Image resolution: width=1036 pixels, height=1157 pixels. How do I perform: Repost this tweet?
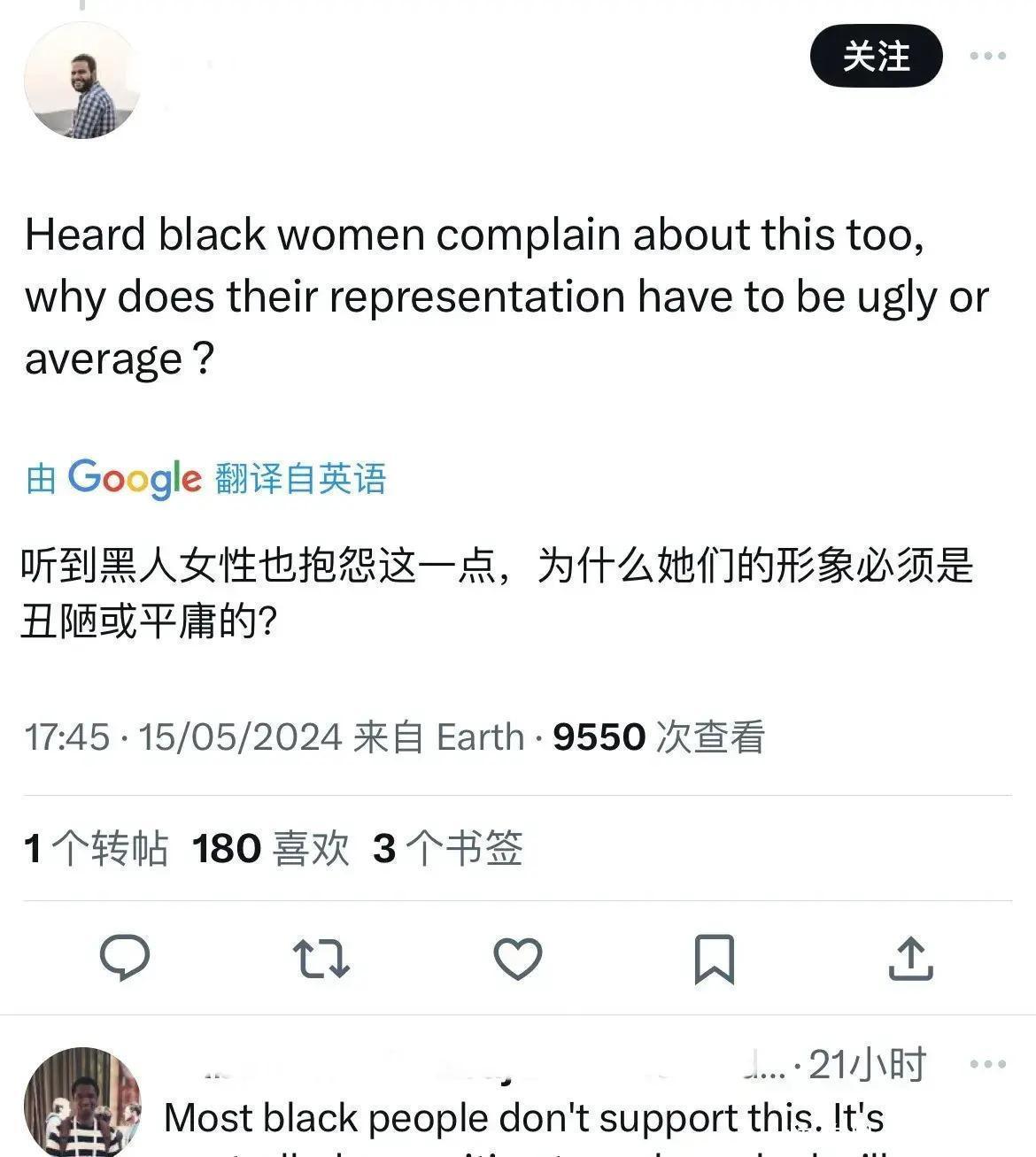[x=321, y=958]
